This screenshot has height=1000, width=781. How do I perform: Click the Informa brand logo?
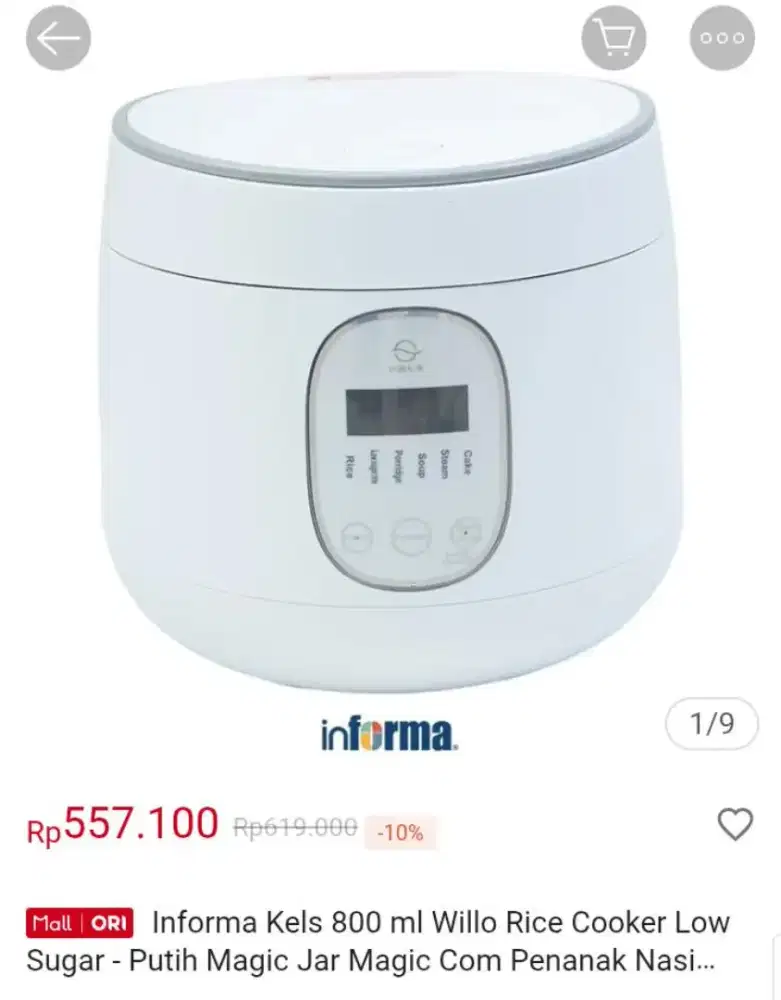pos(388,733)
